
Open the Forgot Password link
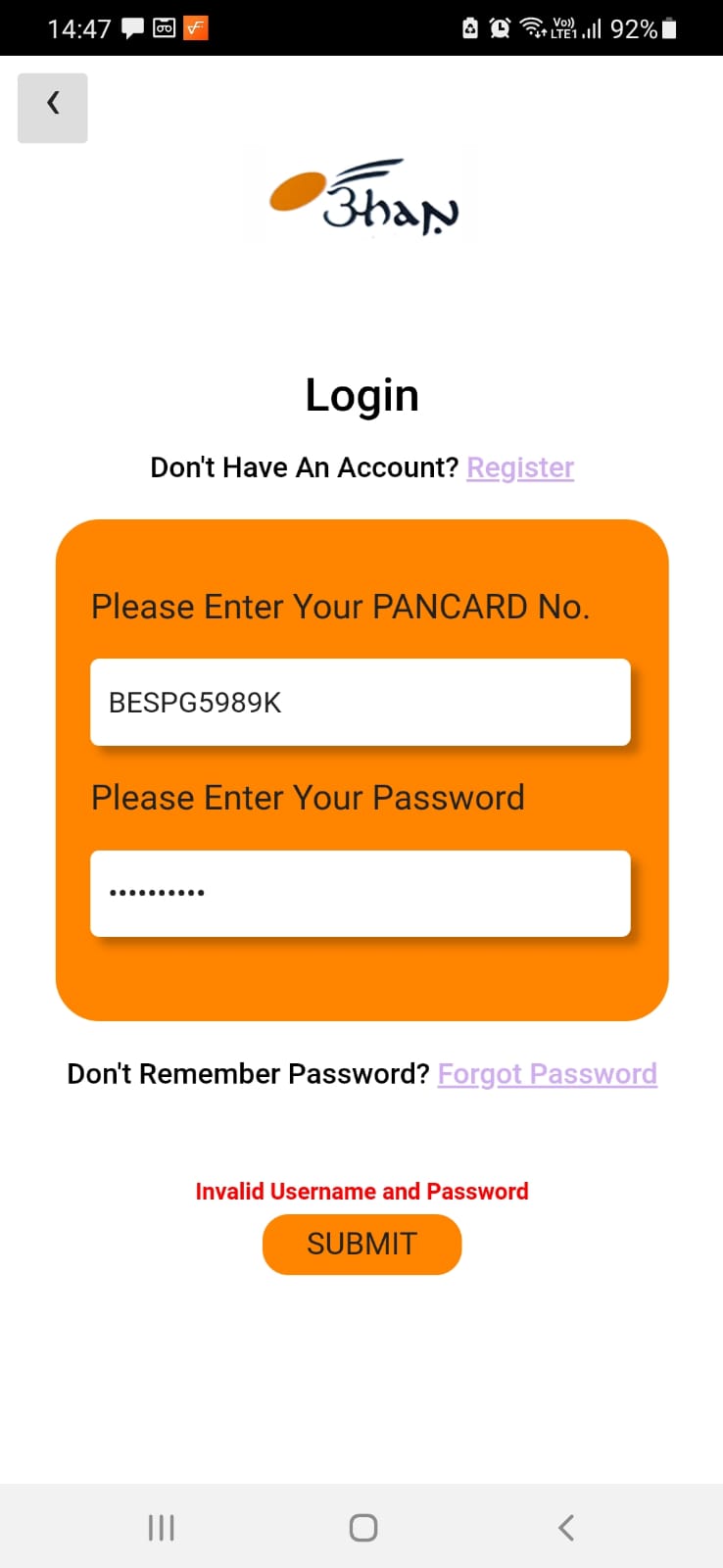pos(548,1074)
